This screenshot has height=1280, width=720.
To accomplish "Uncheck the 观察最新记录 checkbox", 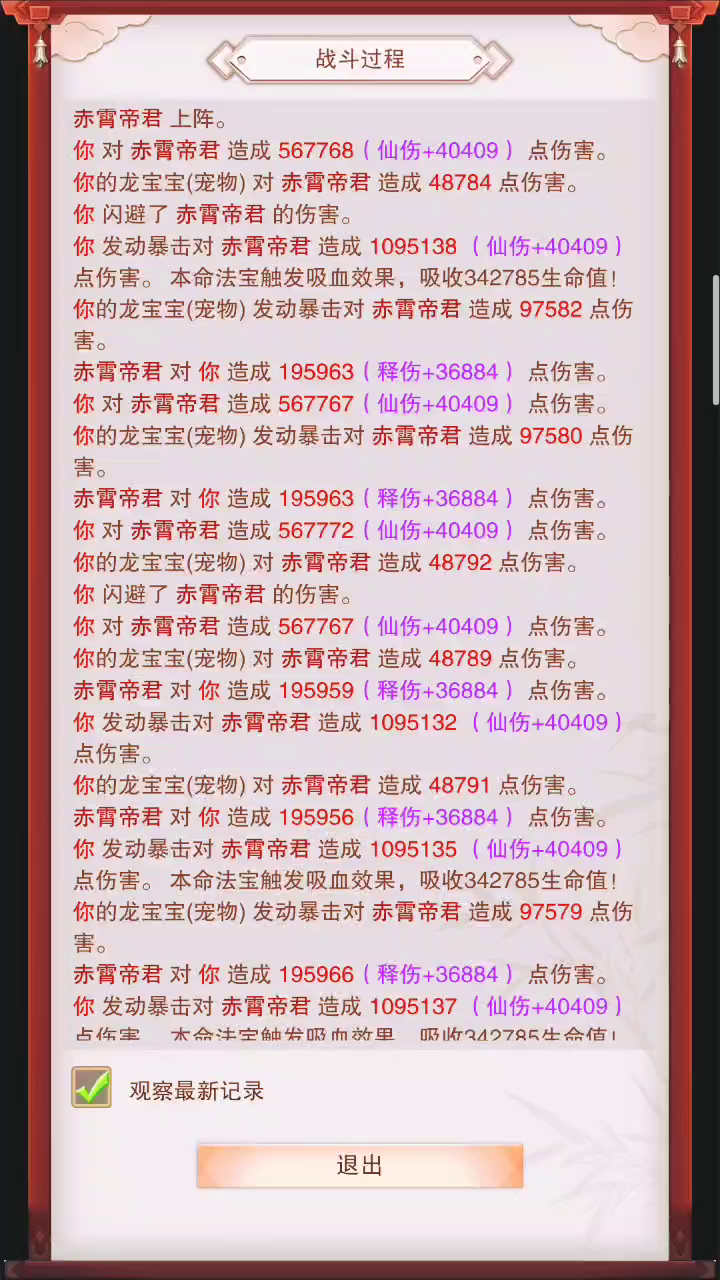I will pyautogui.click(x=91, y=1088).
